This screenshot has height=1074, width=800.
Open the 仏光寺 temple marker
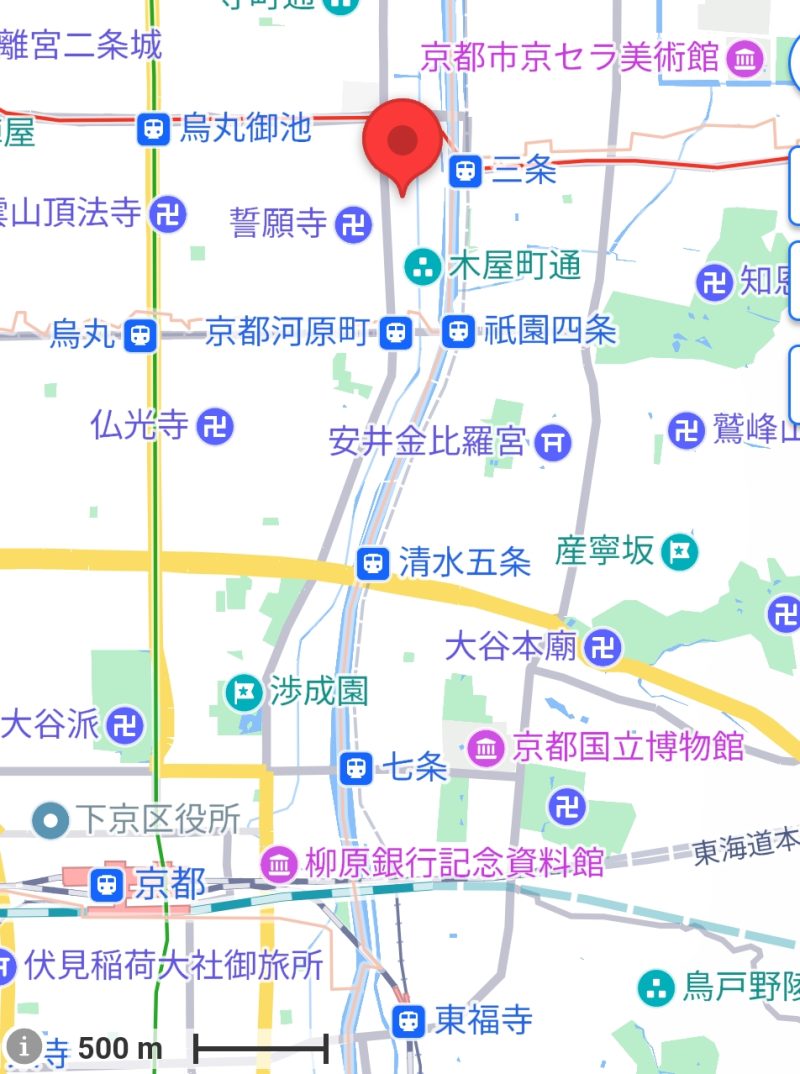coord(215,427)
